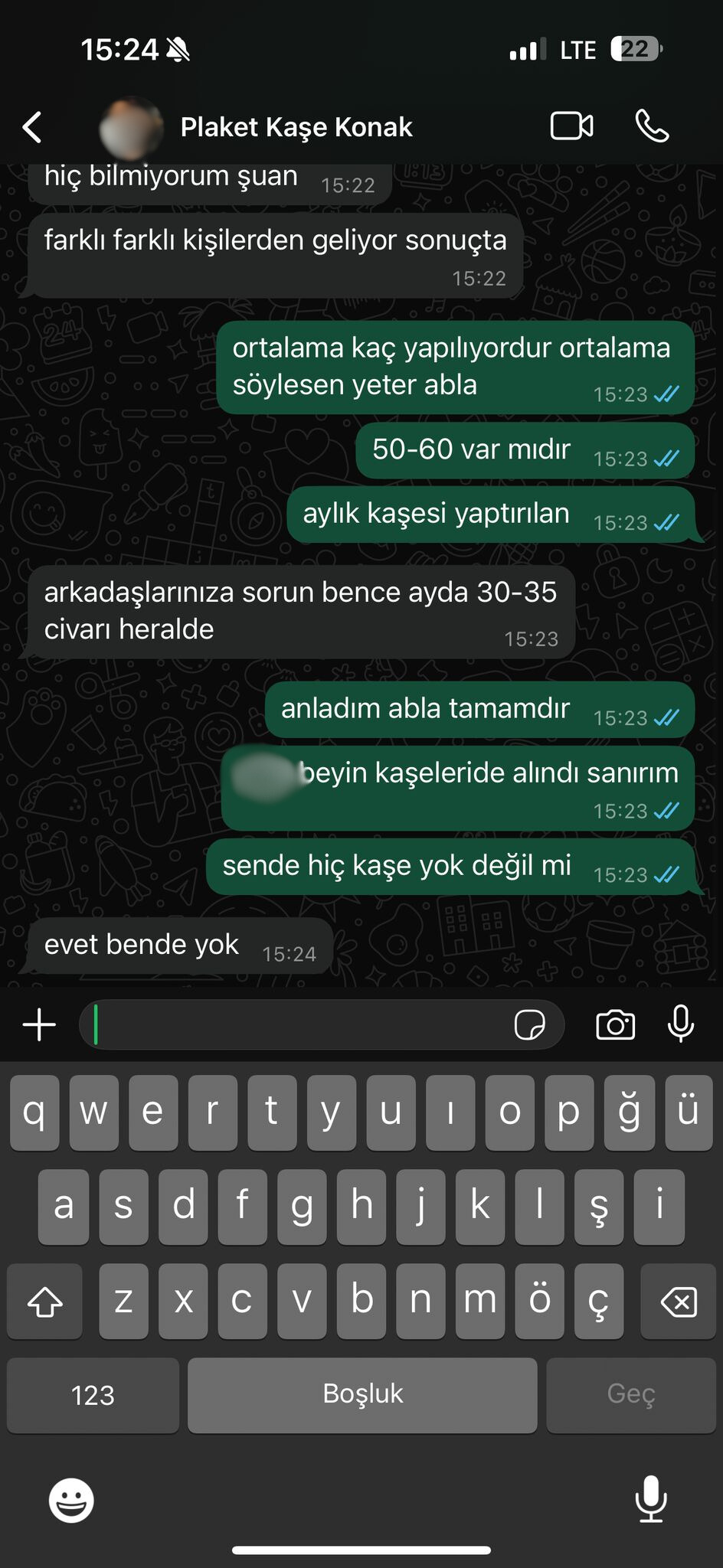Start keyboard dictation microphone
The image size is (723, 1568).
(x=650, y=1499)
